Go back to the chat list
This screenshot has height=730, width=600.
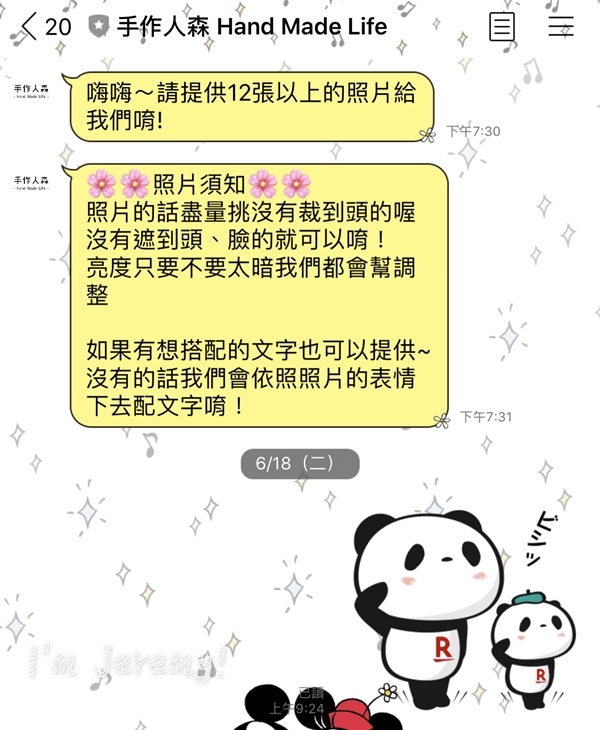click(x=30, y=27)
